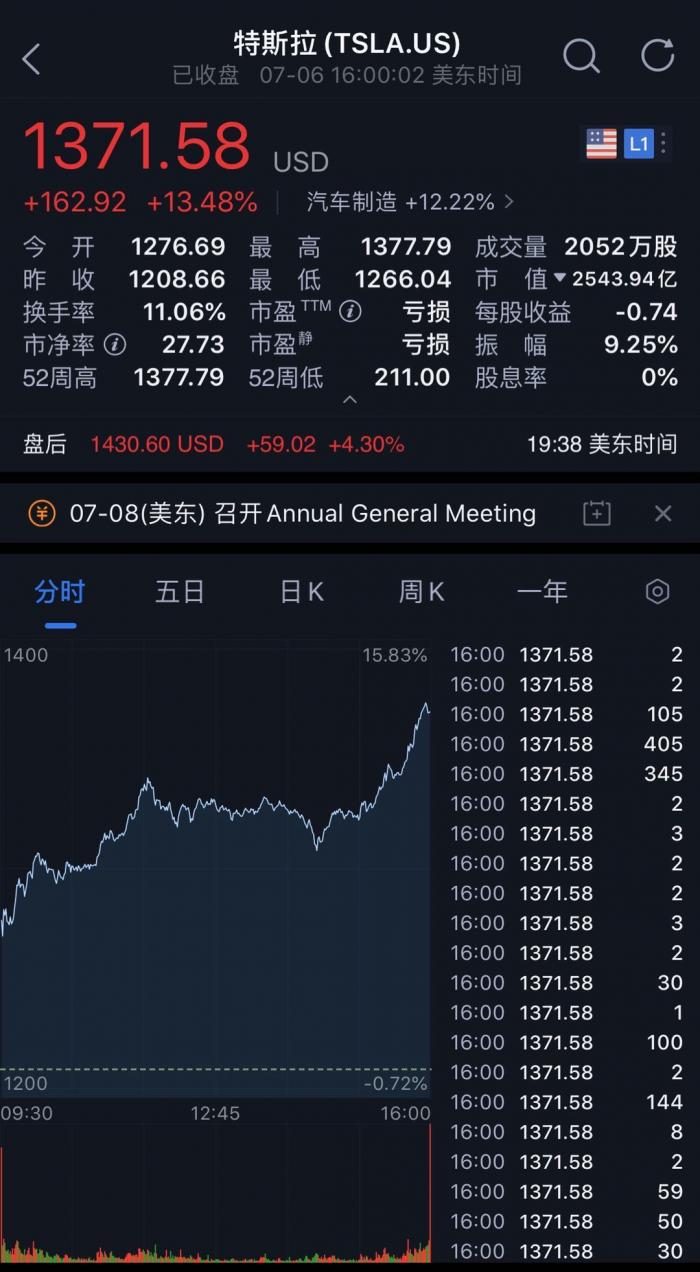Open the 汽车制造 industry link

[410, 202]
